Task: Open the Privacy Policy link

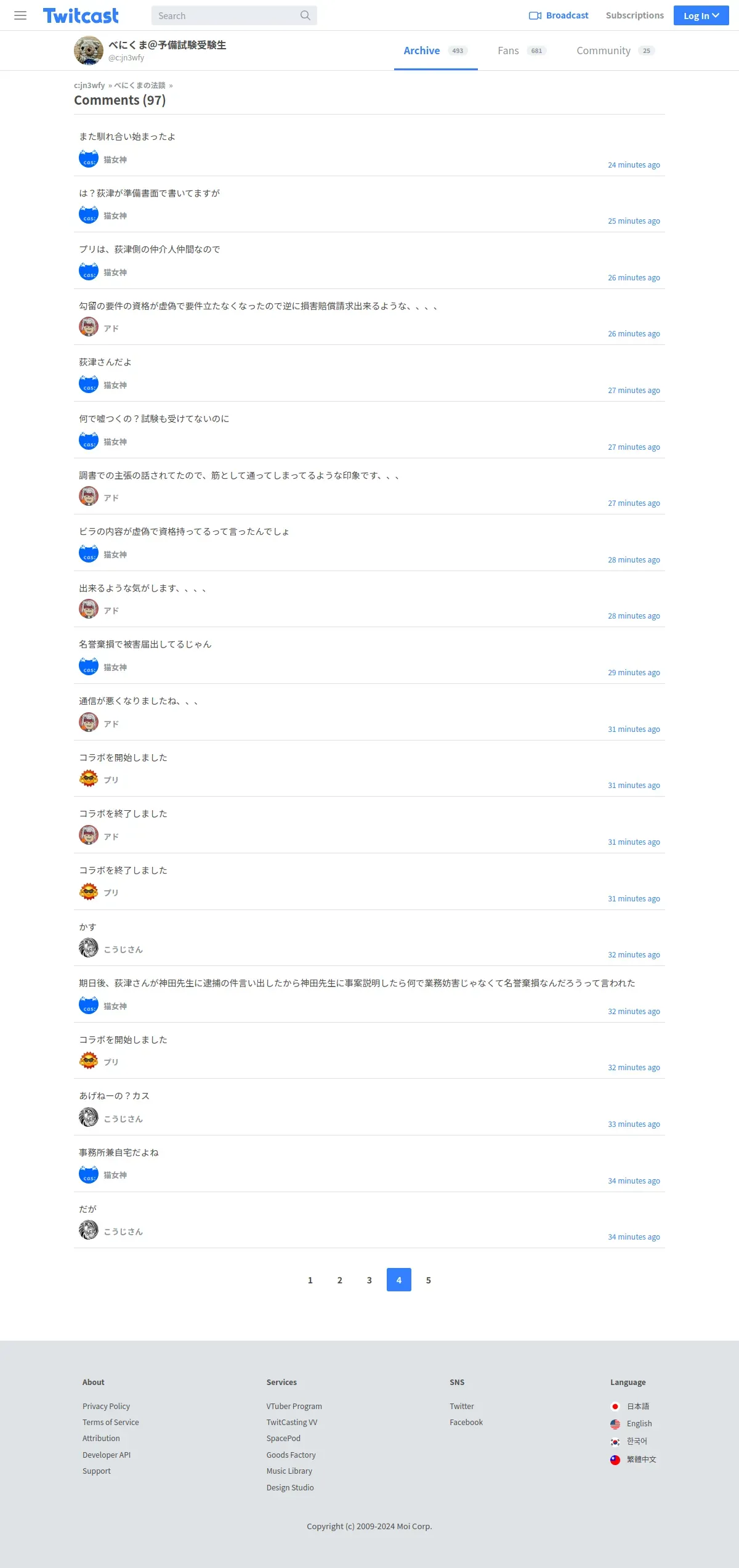Action: (x=106, y=1406)
